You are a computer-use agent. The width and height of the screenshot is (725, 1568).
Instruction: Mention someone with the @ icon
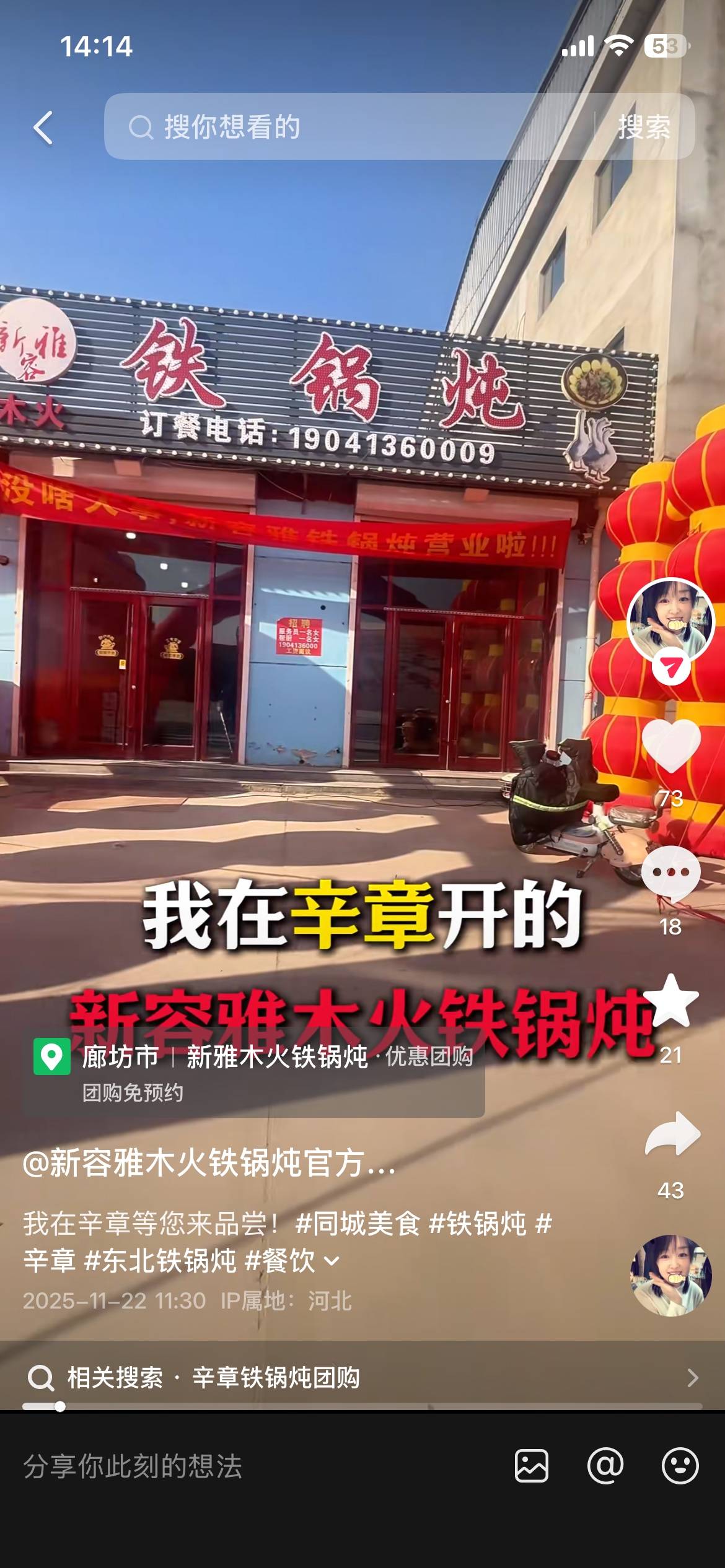click(605, 1466)
